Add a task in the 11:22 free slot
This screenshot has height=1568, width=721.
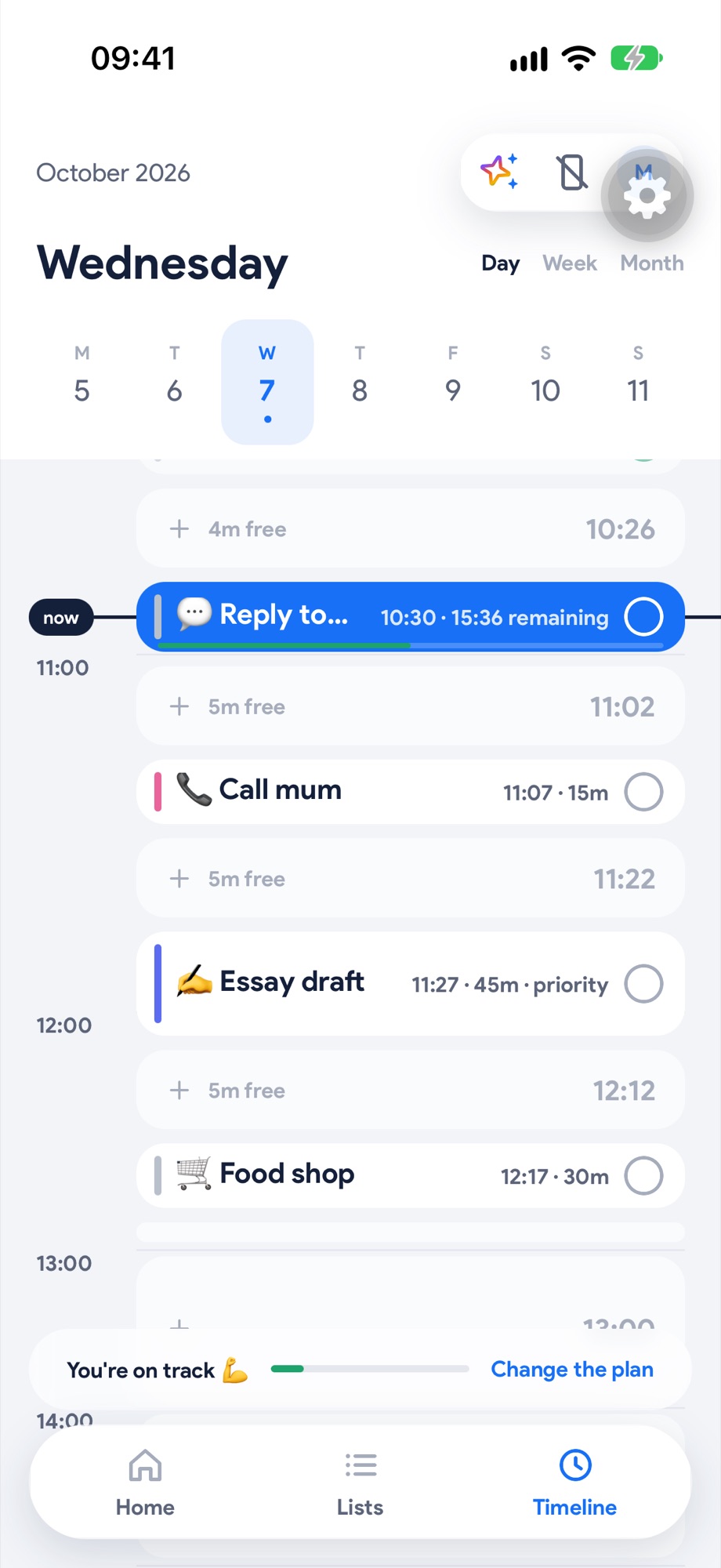411,879
